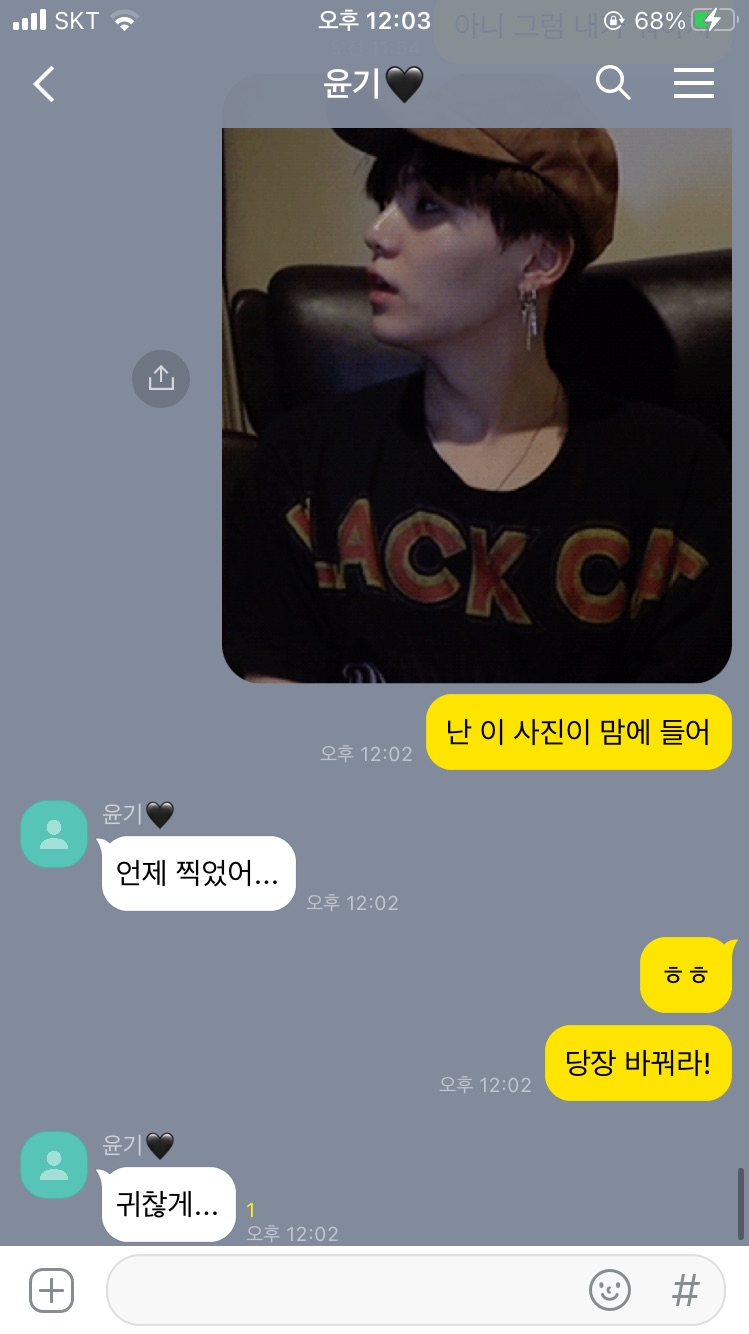Search within this conversation

click(613, 84)
